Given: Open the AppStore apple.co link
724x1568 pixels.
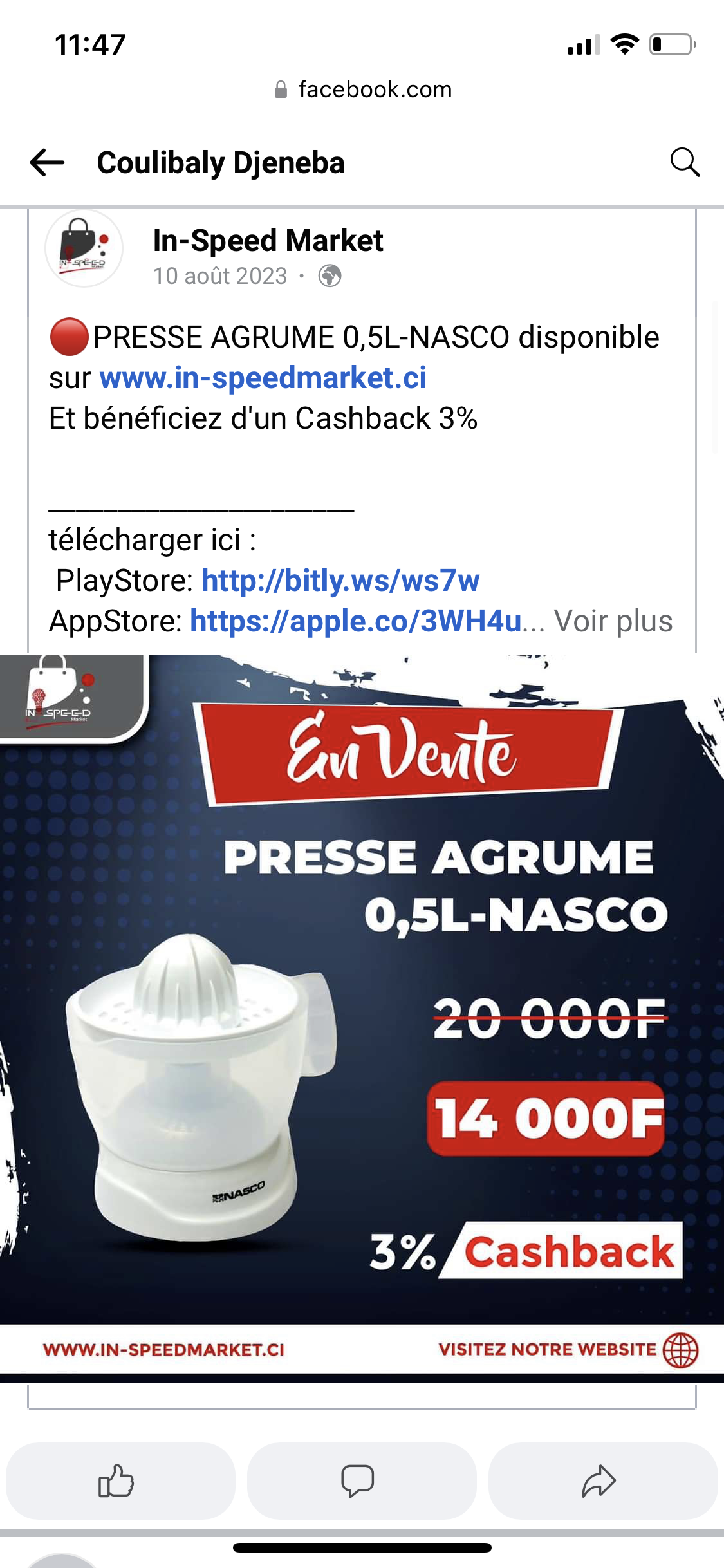Looking at the screenshot, I should point(355,621).
